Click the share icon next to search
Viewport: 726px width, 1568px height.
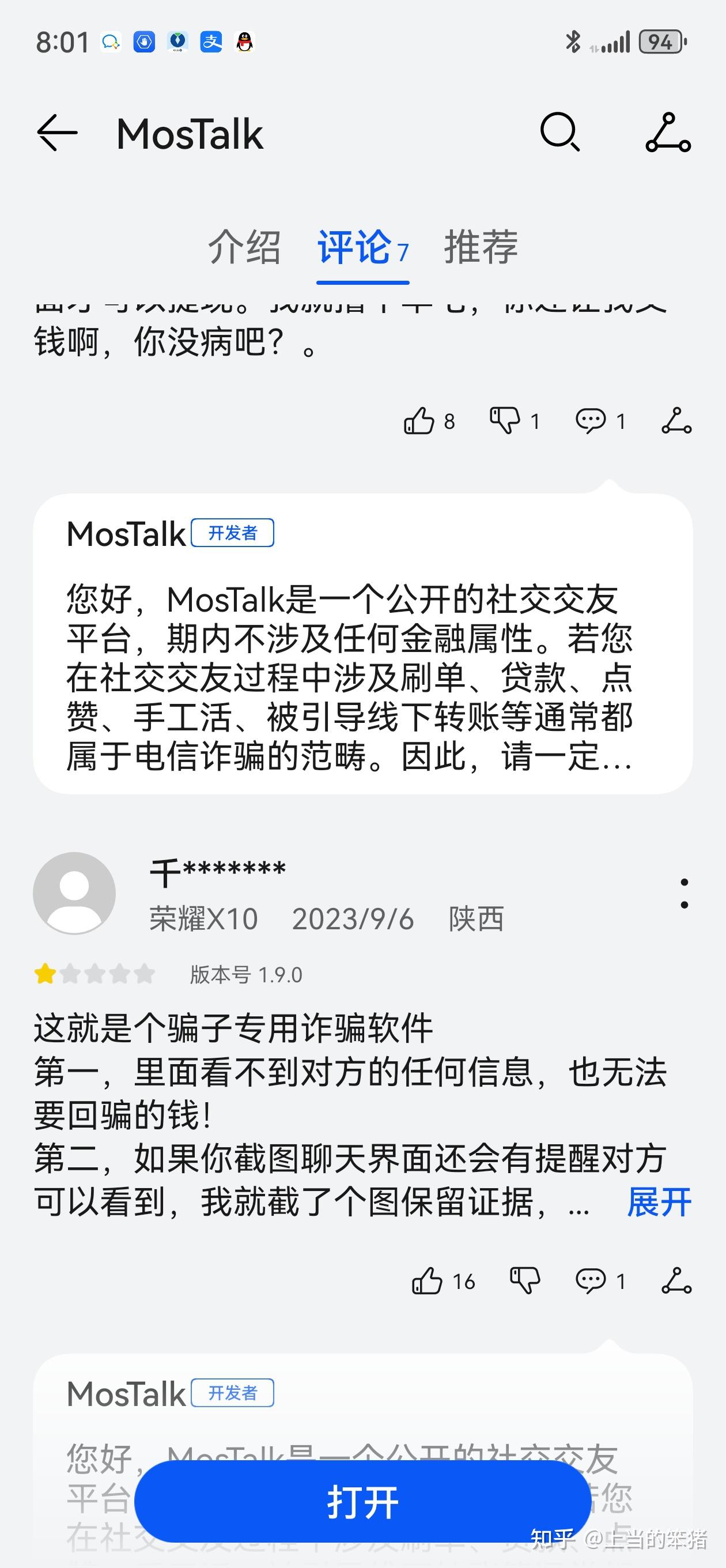click(668, 134)
